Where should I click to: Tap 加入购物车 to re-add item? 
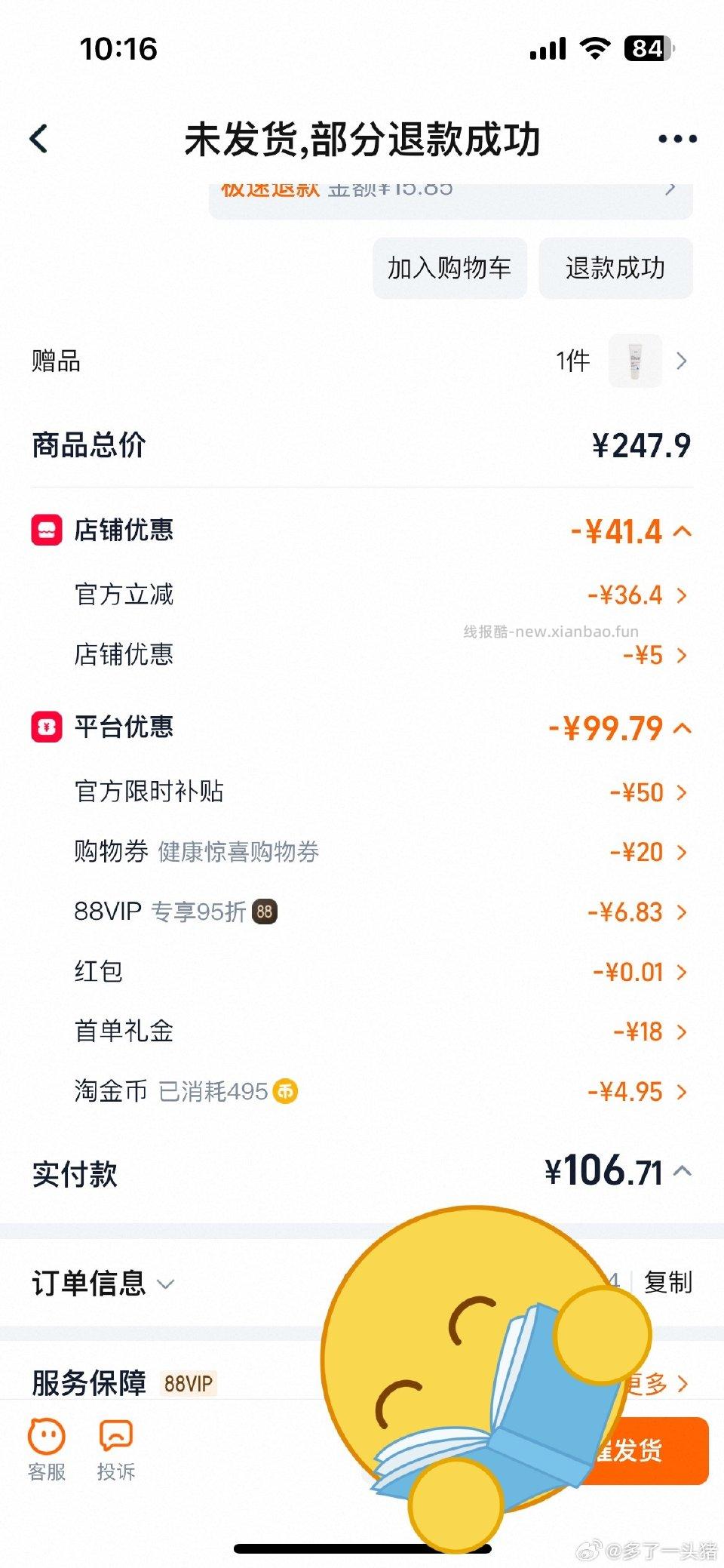pos(449,268)
